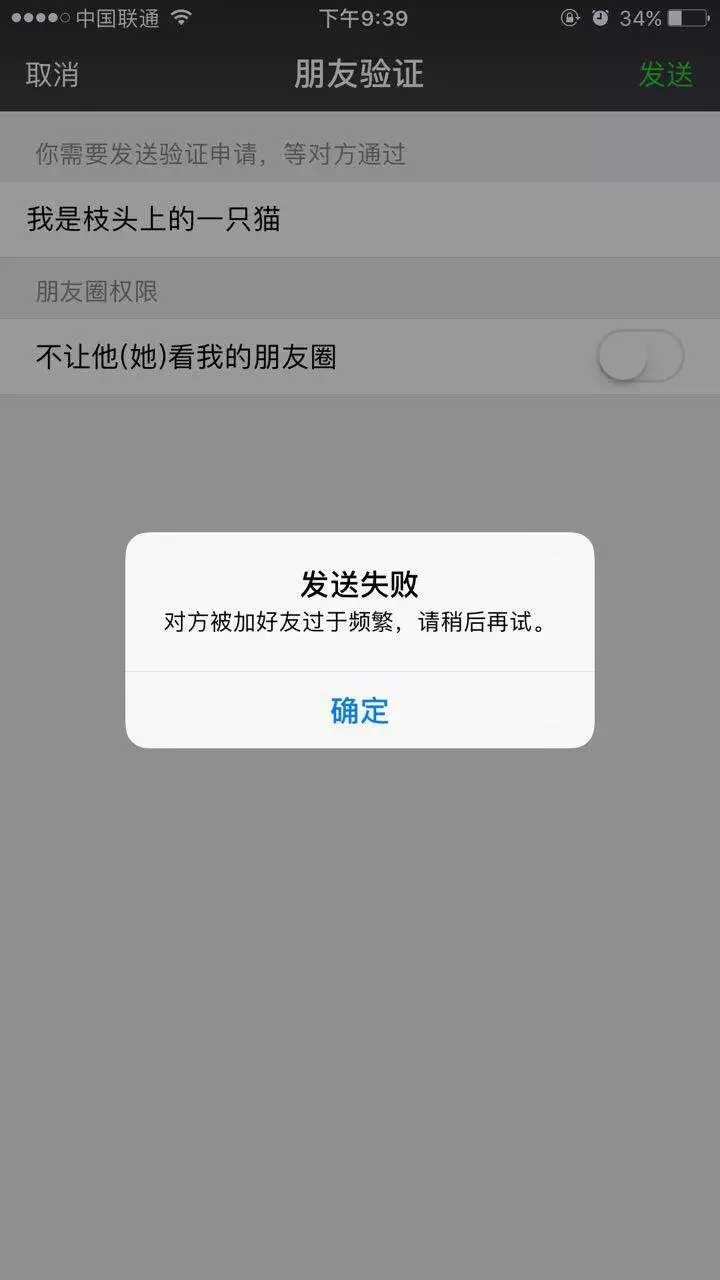The width and height of the screenshot is (720, 1280).
Task: Tap 发送 to send the verification request
Action: pyautogui.click(x=666, y=75)
